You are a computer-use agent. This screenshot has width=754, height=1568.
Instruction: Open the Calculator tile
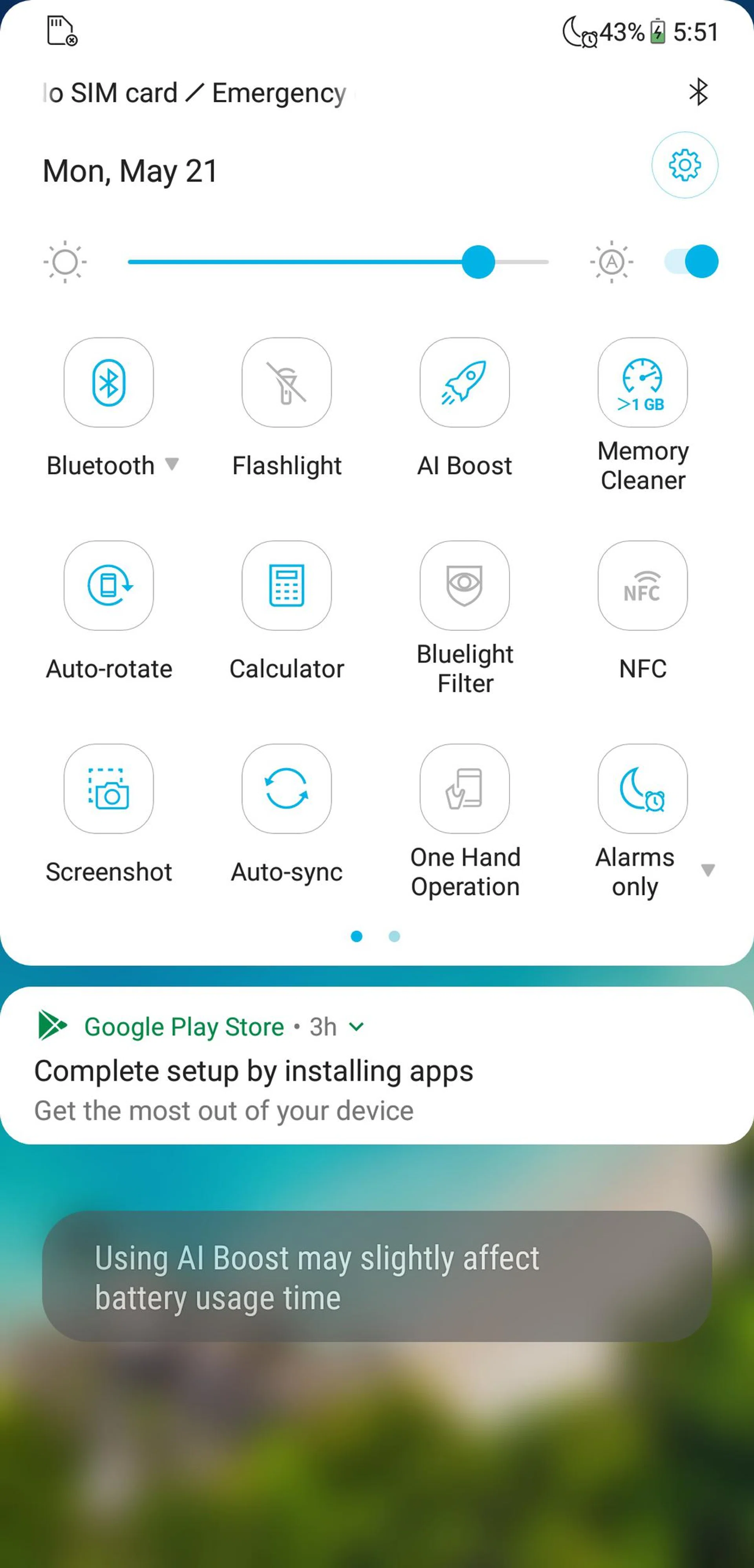coord(287,586)
